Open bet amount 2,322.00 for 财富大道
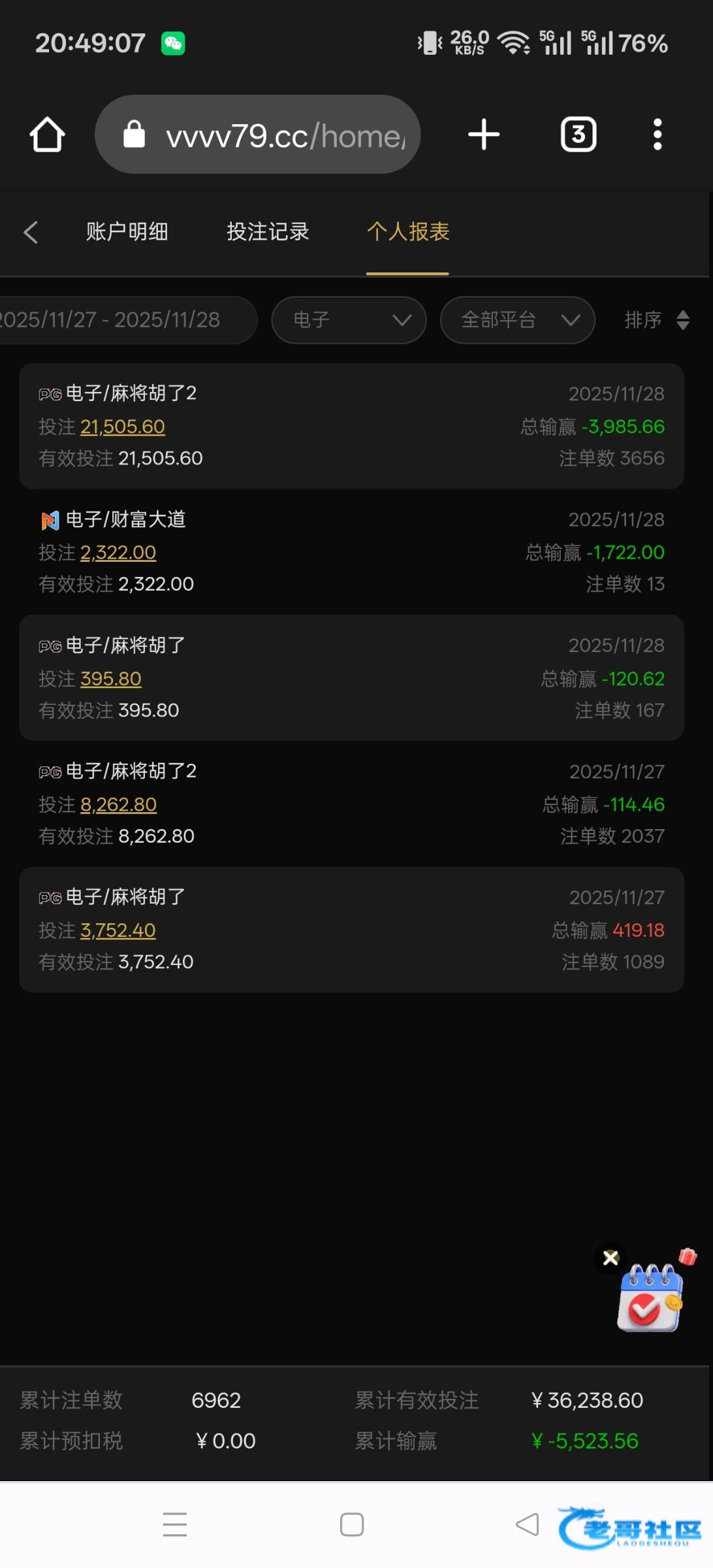Viewport: 713px width, 1568px height. (x=118, y=553)
